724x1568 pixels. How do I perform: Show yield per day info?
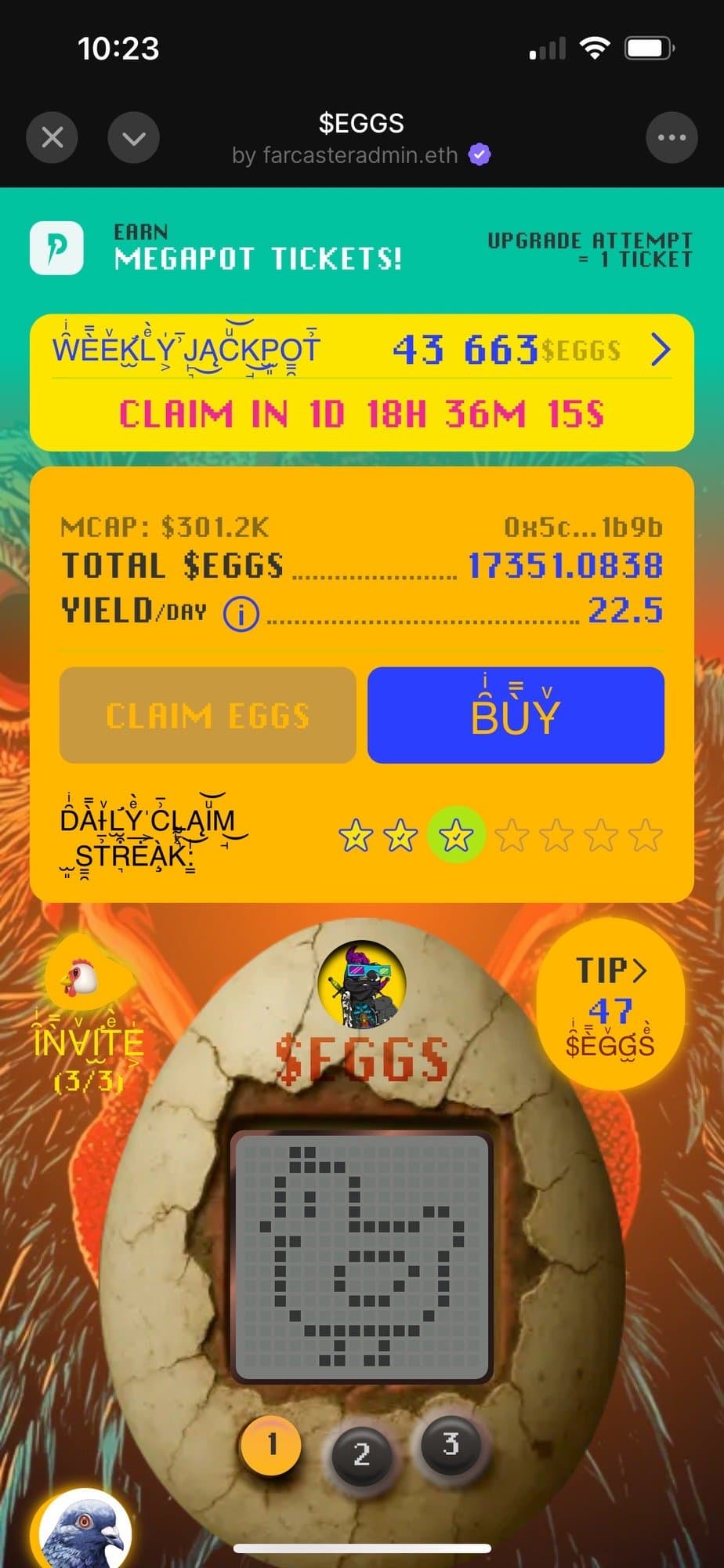[241, 614]
